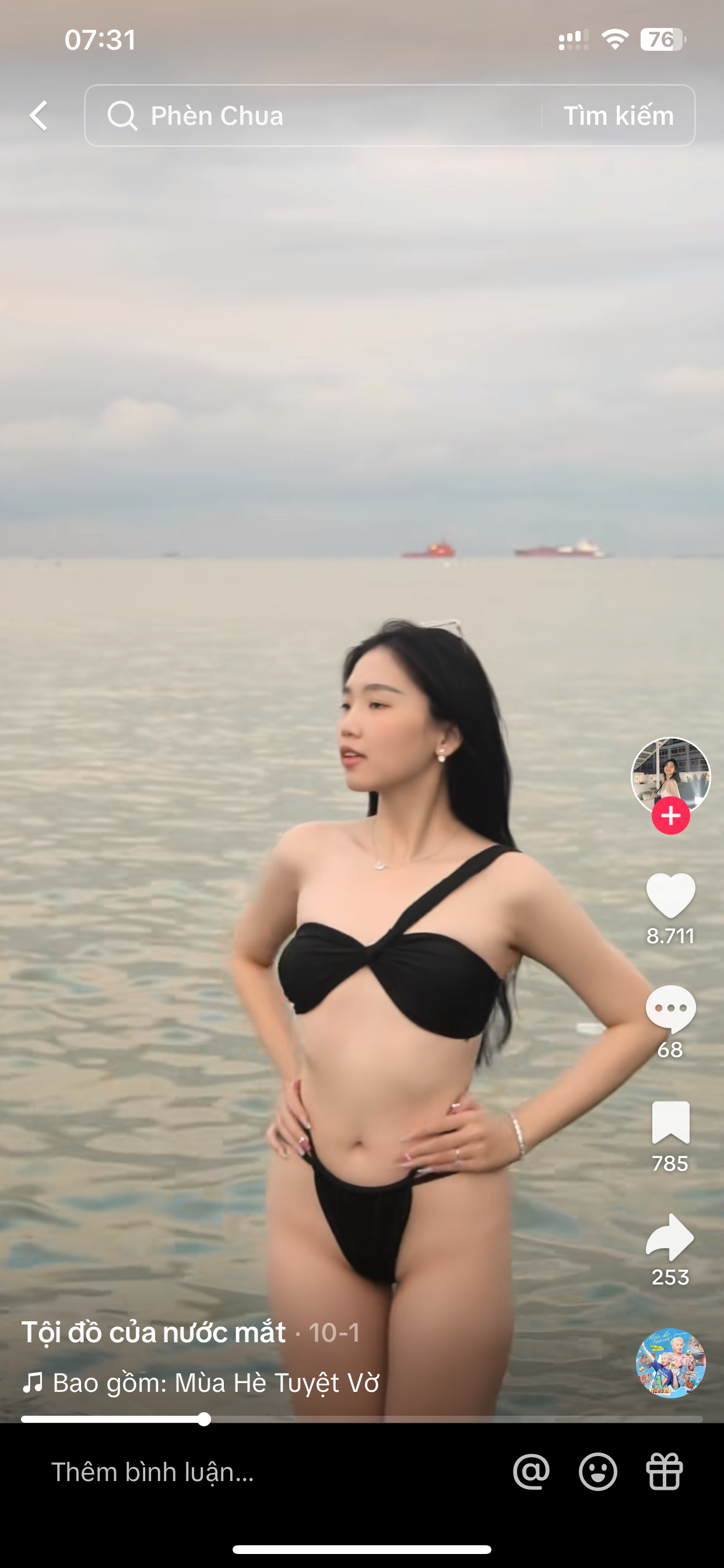Open the creator's profile picture
This screenshot has width=724, height=1568.
coord(670,774)
